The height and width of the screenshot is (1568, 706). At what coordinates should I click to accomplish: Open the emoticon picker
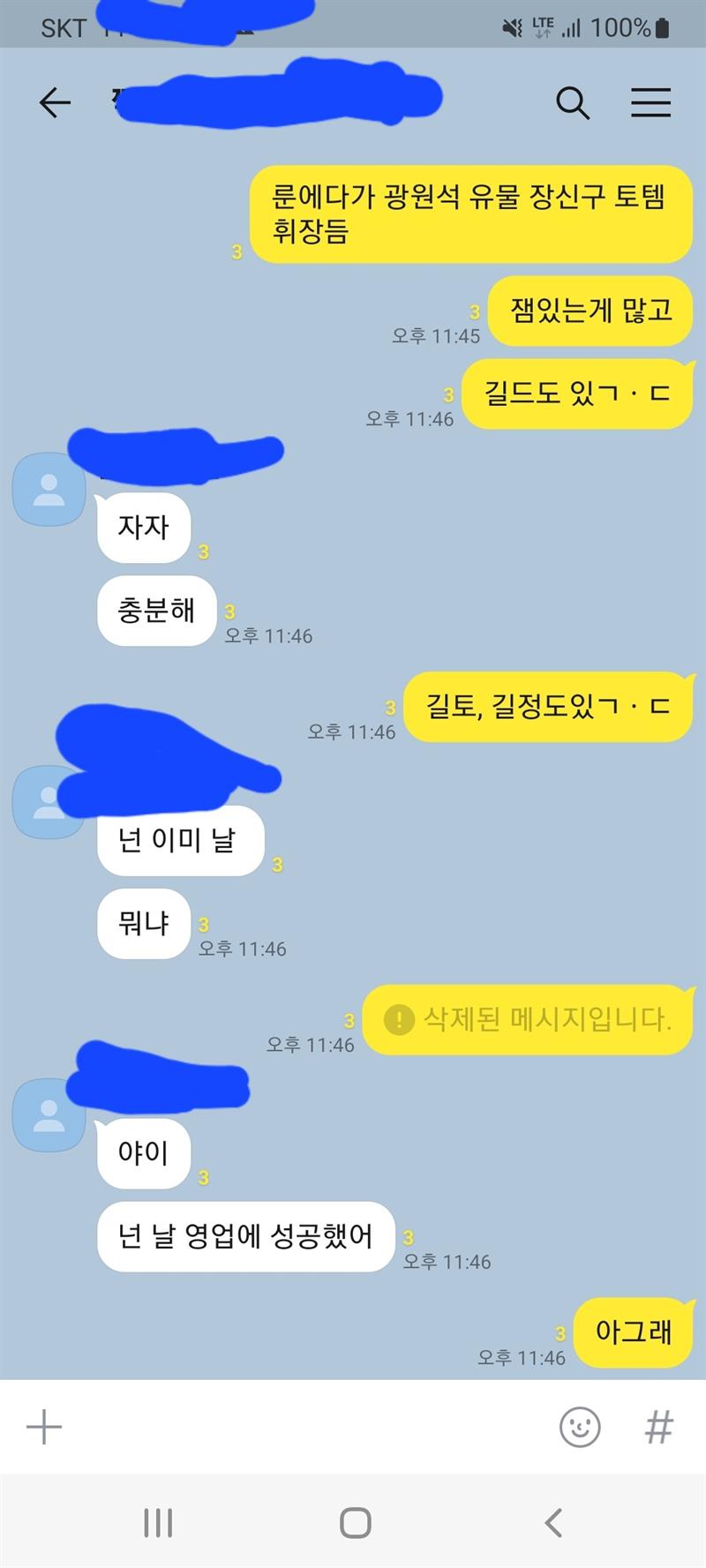(x=580, y=1427)
